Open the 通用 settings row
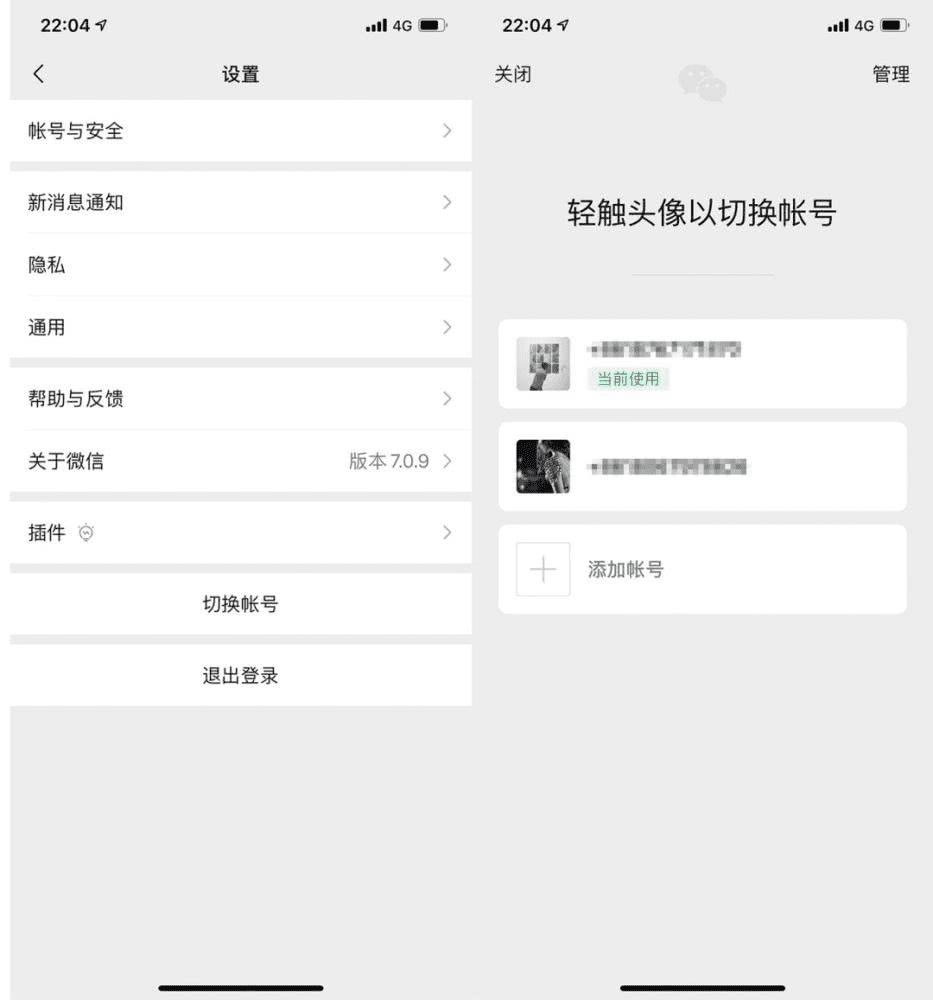 click(240, 327)
